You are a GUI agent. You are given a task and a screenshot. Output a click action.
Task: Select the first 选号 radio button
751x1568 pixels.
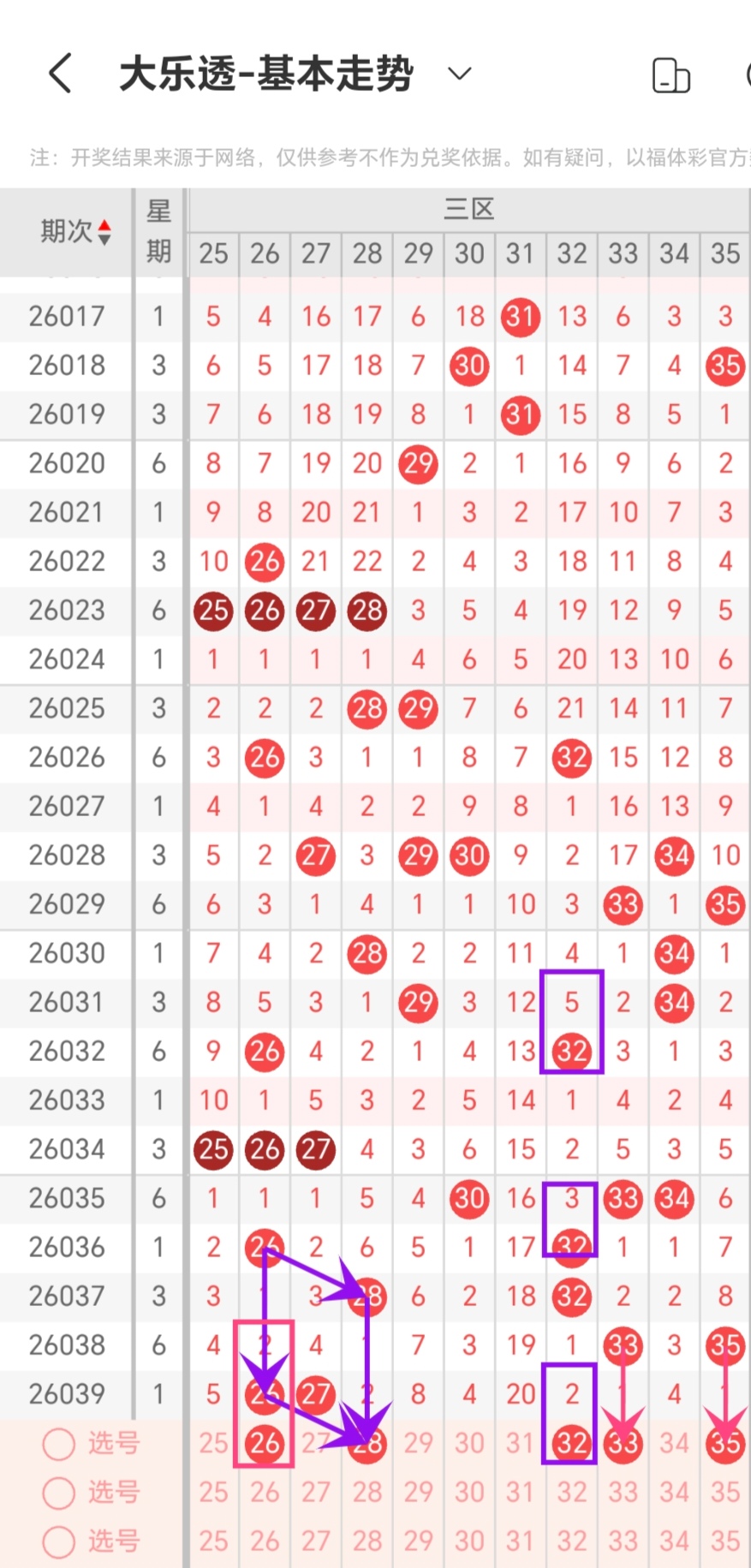click(x=59, y=1444)
